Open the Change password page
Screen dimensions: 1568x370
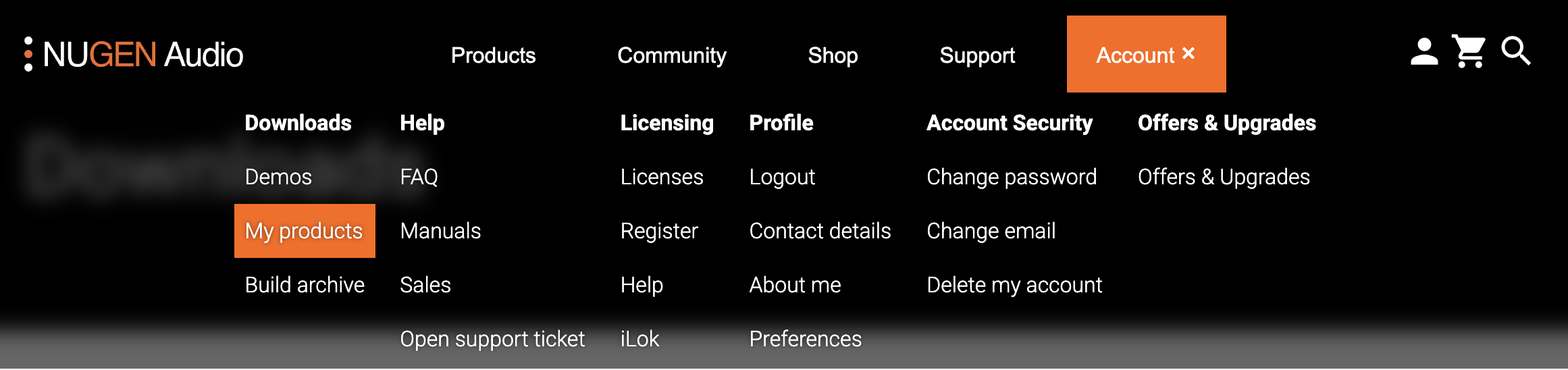1011,177
